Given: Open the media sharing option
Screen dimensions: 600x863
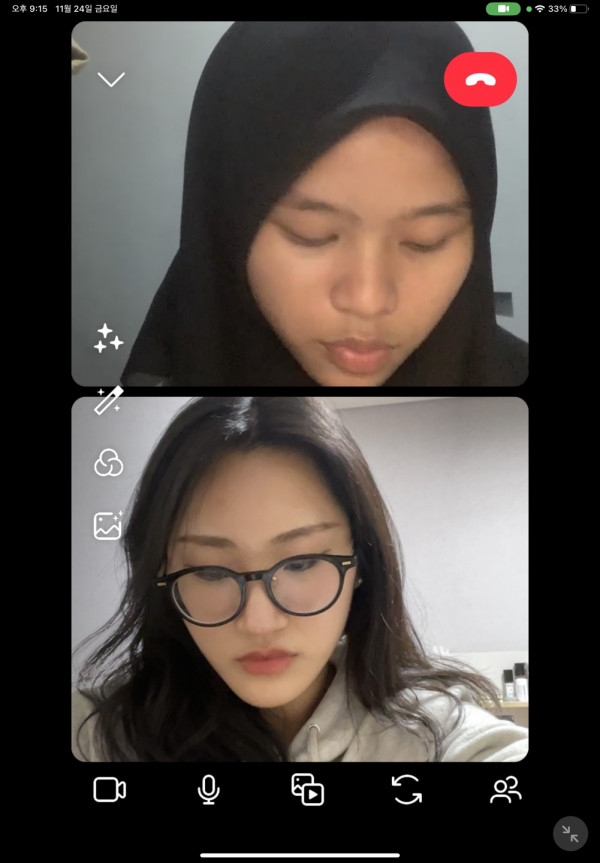Looking at the screenshot, I should 307,790.
